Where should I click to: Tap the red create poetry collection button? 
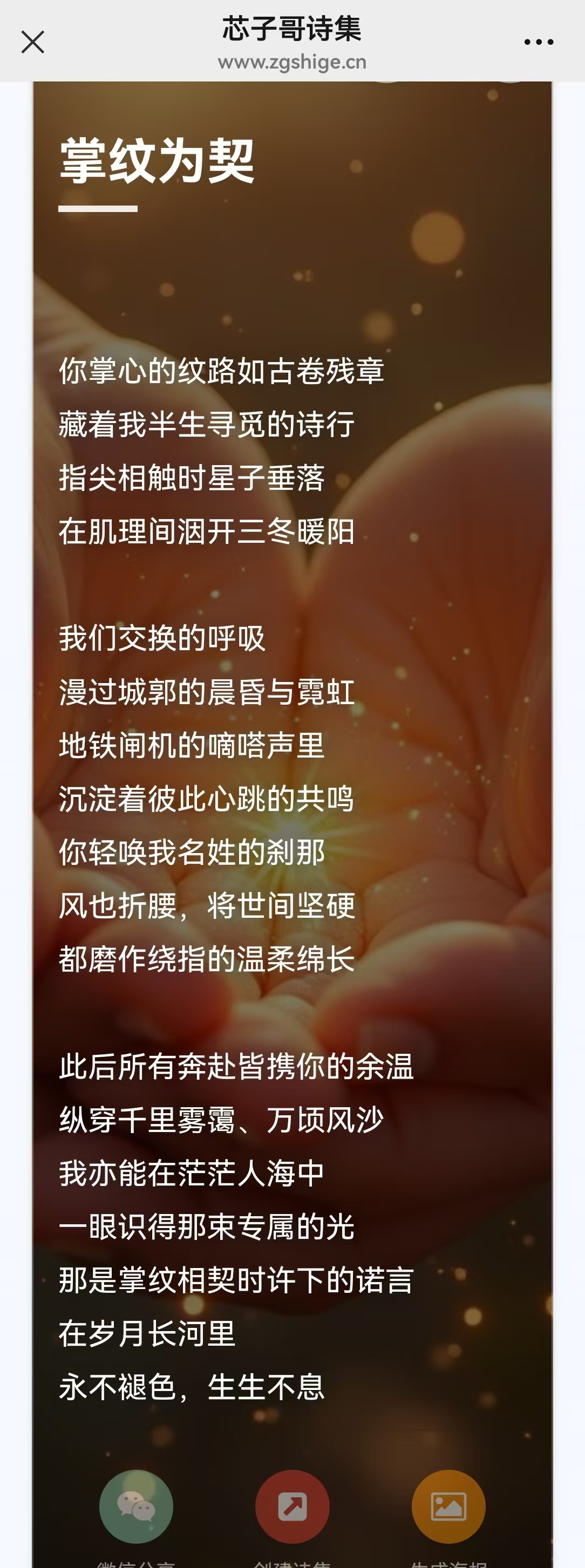(292, 1506)
